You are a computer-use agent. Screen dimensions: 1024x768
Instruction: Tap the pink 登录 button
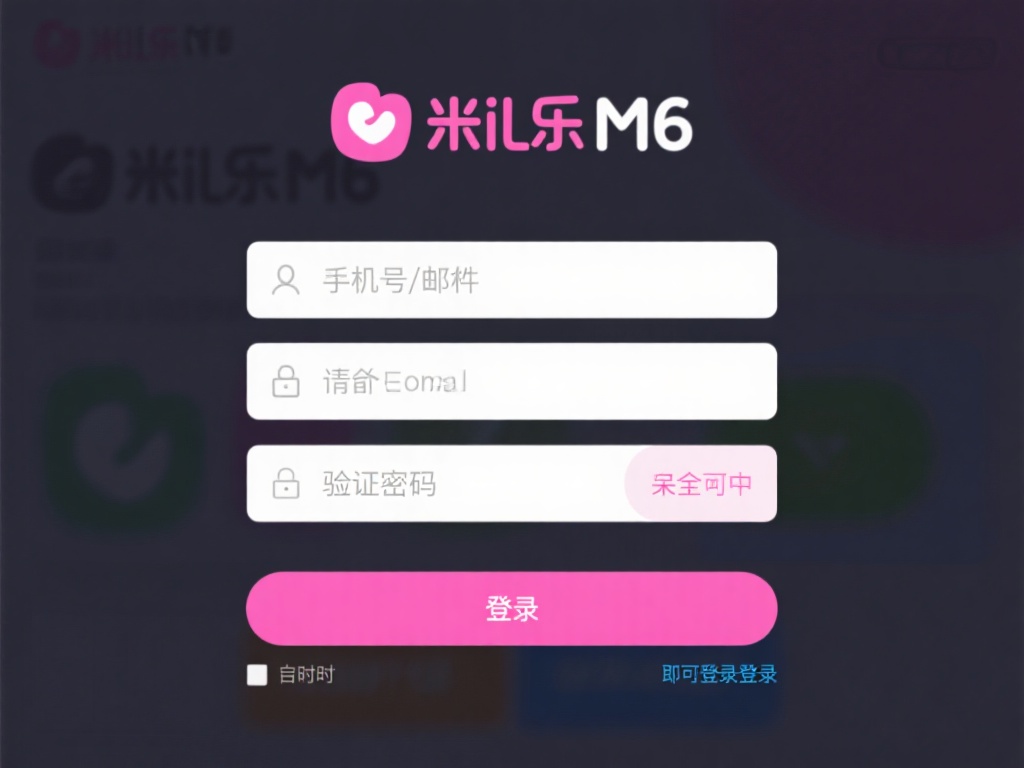coord(511,608)
